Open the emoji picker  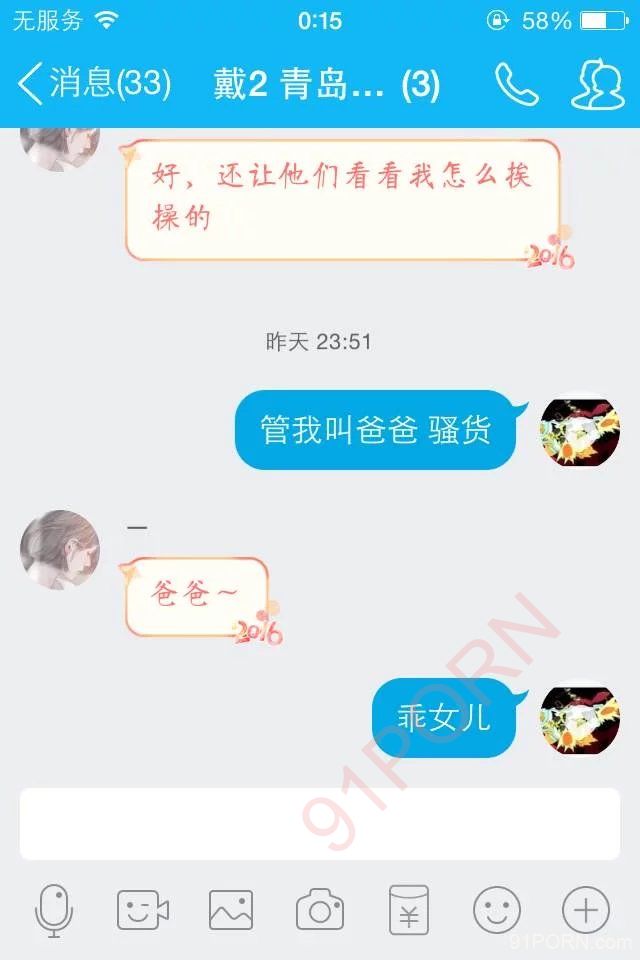point(497,910)
